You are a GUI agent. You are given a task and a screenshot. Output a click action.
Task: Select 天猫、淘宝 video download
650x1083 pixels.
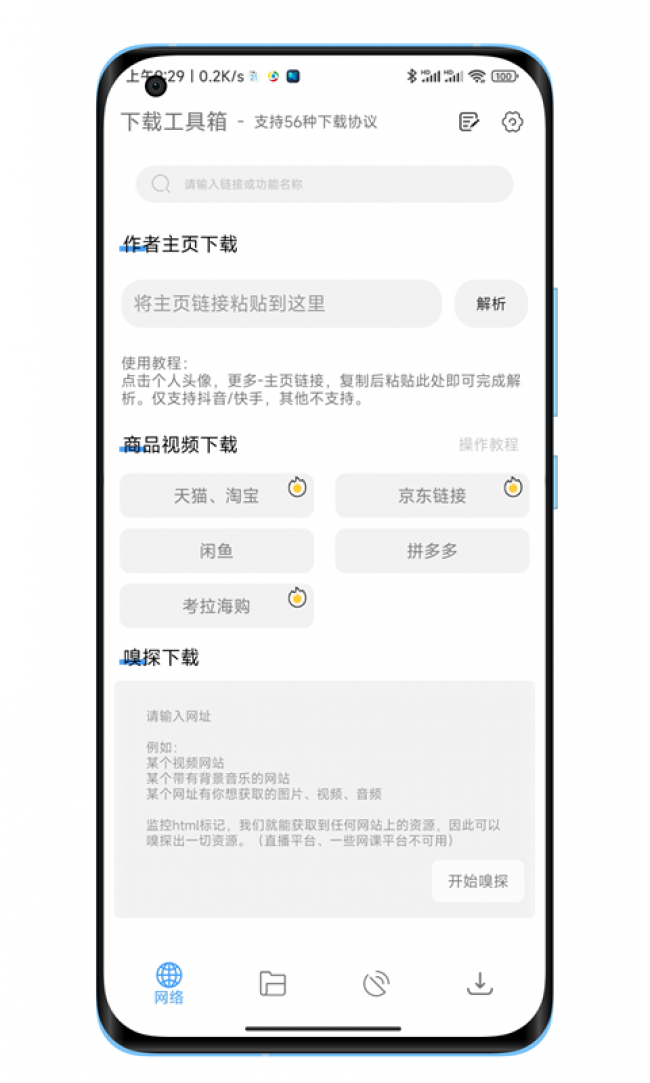[x=216, y=496]
